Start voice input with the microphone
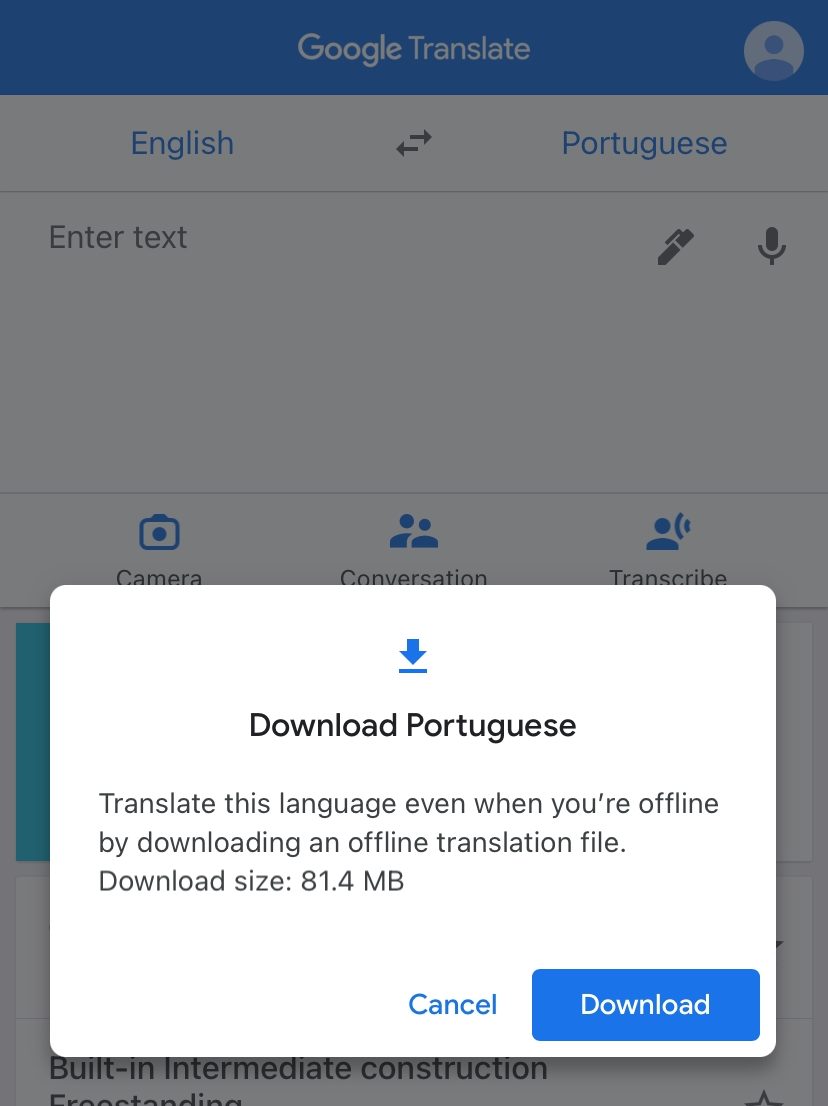The height and width of the screenshot is (1106, 828). pos(771,246)
